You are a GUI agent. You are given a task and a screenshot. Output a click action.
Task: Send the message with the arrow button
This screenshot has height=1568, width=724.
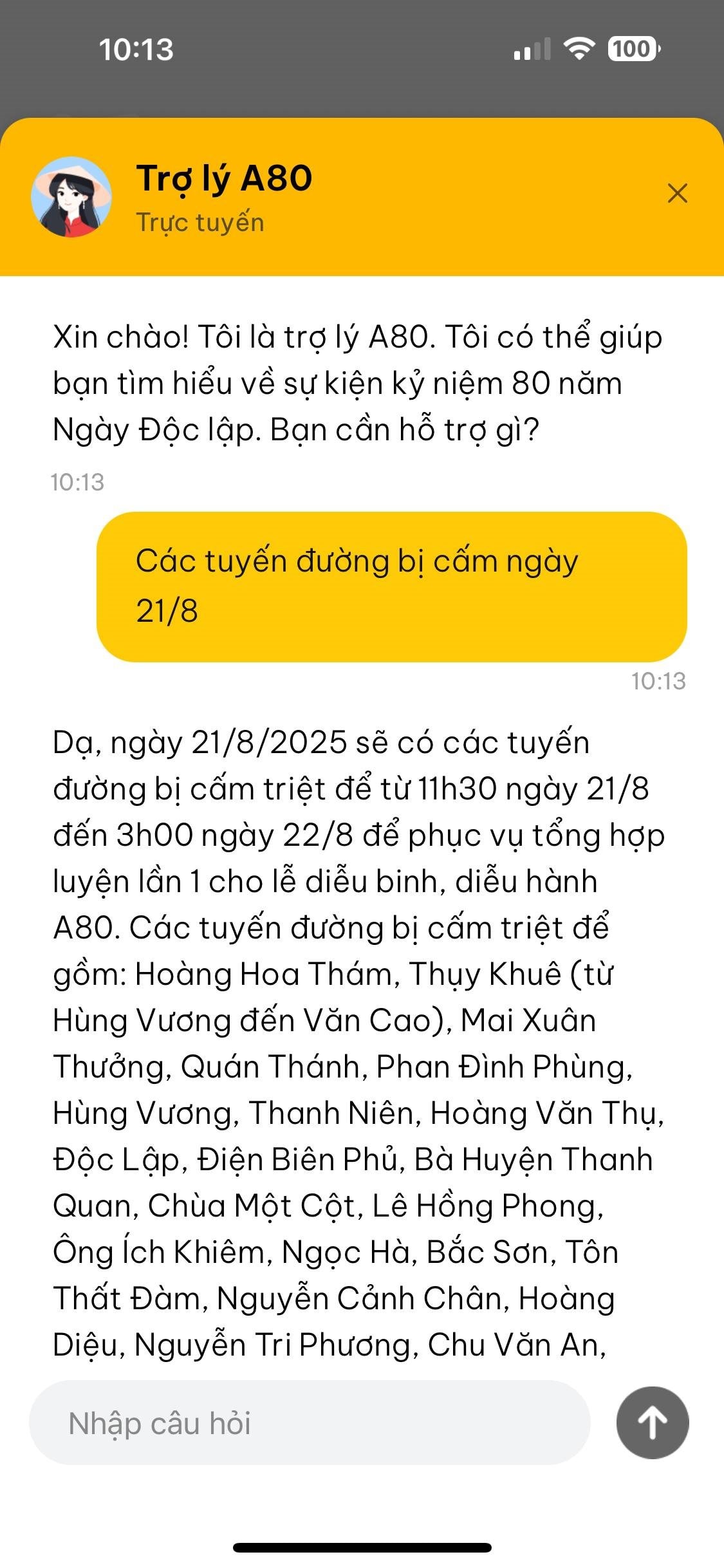click(x=653, y=1423)
